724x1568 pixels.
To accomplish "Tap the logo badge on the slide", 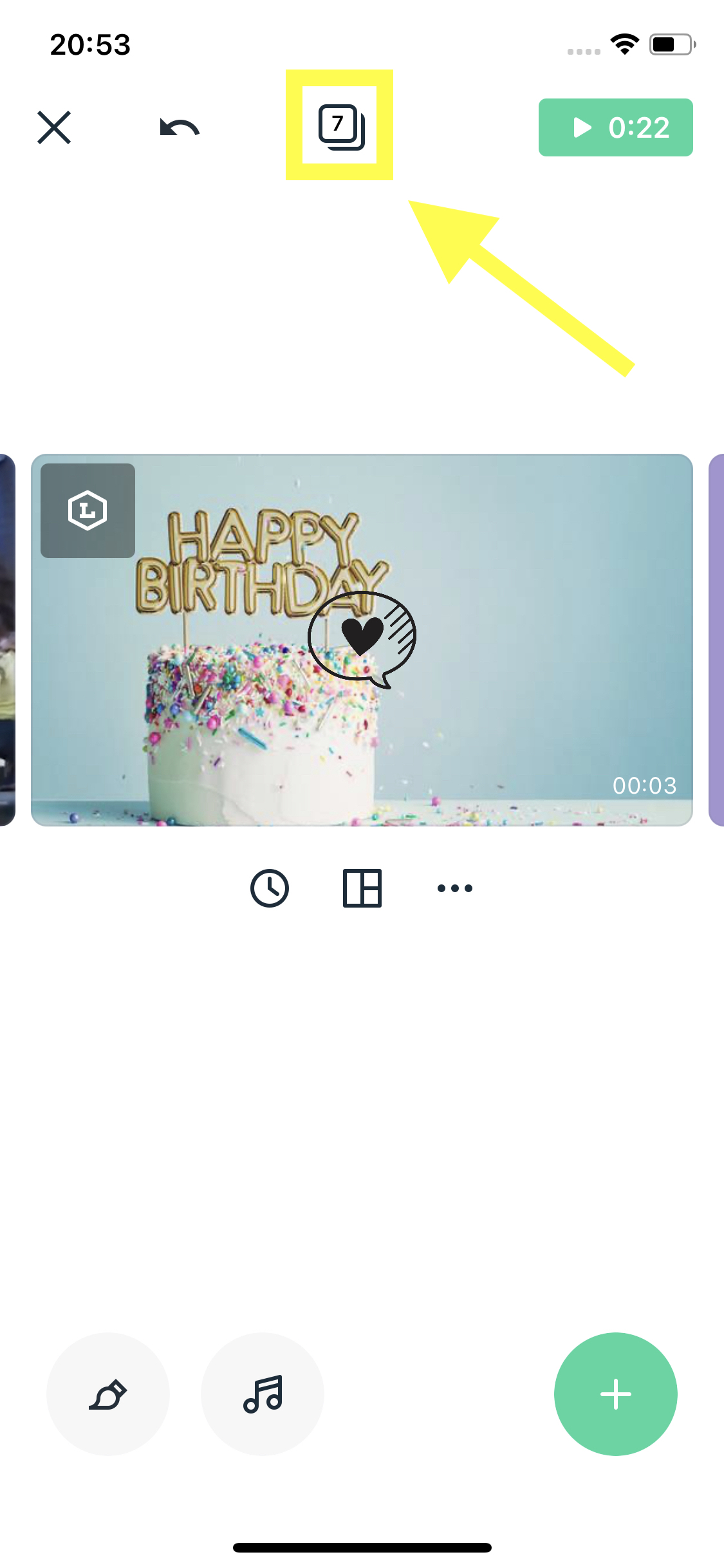I will coord(88,510).
